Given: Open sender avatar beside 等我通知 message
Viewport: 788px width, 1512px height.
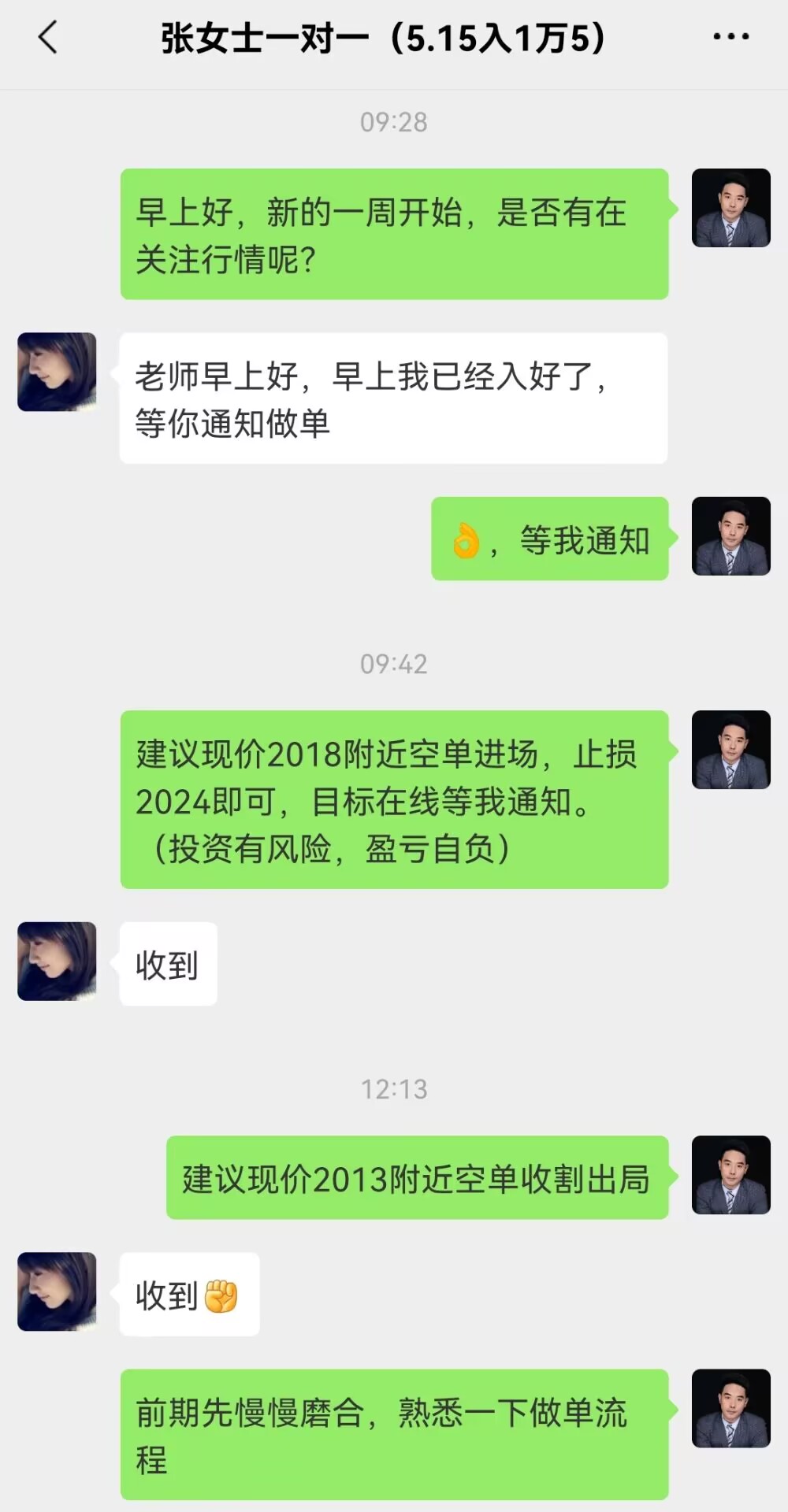Looking at the screenshot, I should 730,536.
